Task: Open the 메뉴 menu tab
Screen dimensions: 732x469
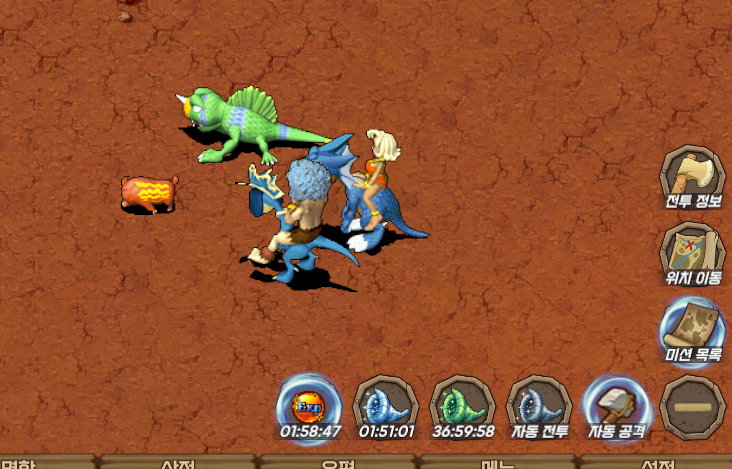Action: pos(497,463)
